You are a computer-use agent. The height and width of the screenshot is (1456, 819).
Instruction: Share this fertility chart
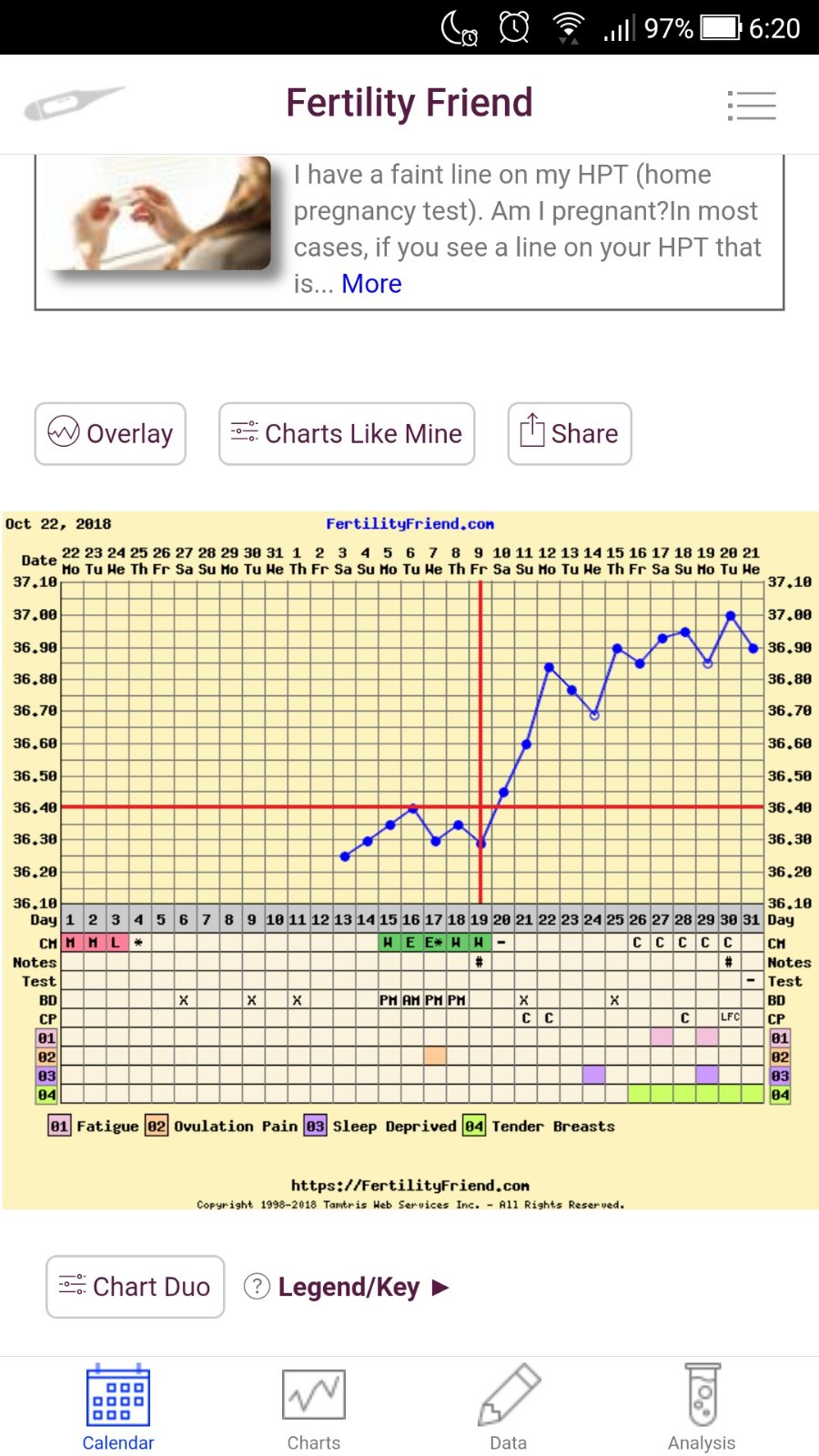tap(570, 434)
